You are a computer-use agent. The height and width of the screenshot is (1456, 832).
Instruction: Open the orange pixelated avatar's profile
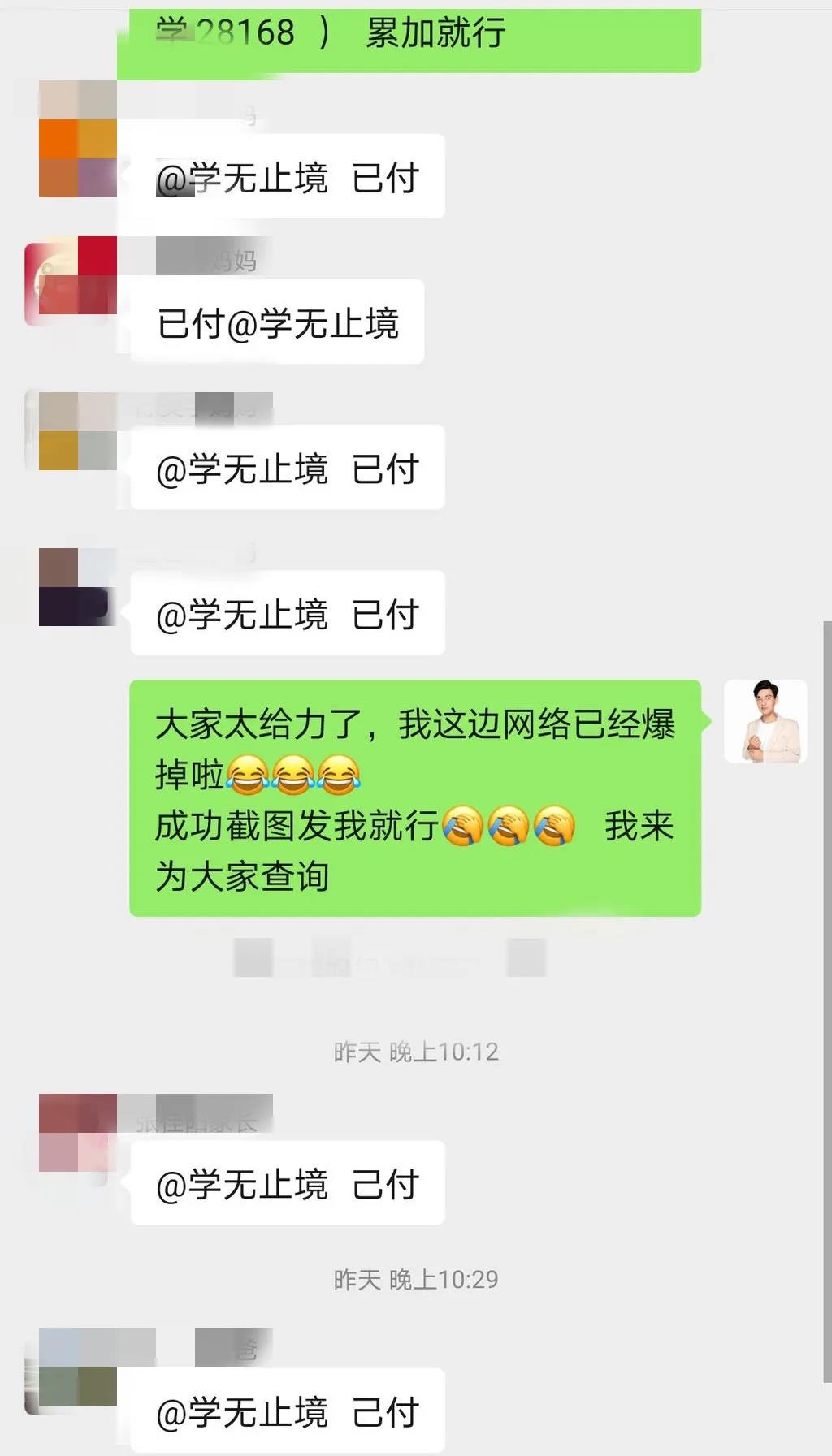tap(78, 139)
